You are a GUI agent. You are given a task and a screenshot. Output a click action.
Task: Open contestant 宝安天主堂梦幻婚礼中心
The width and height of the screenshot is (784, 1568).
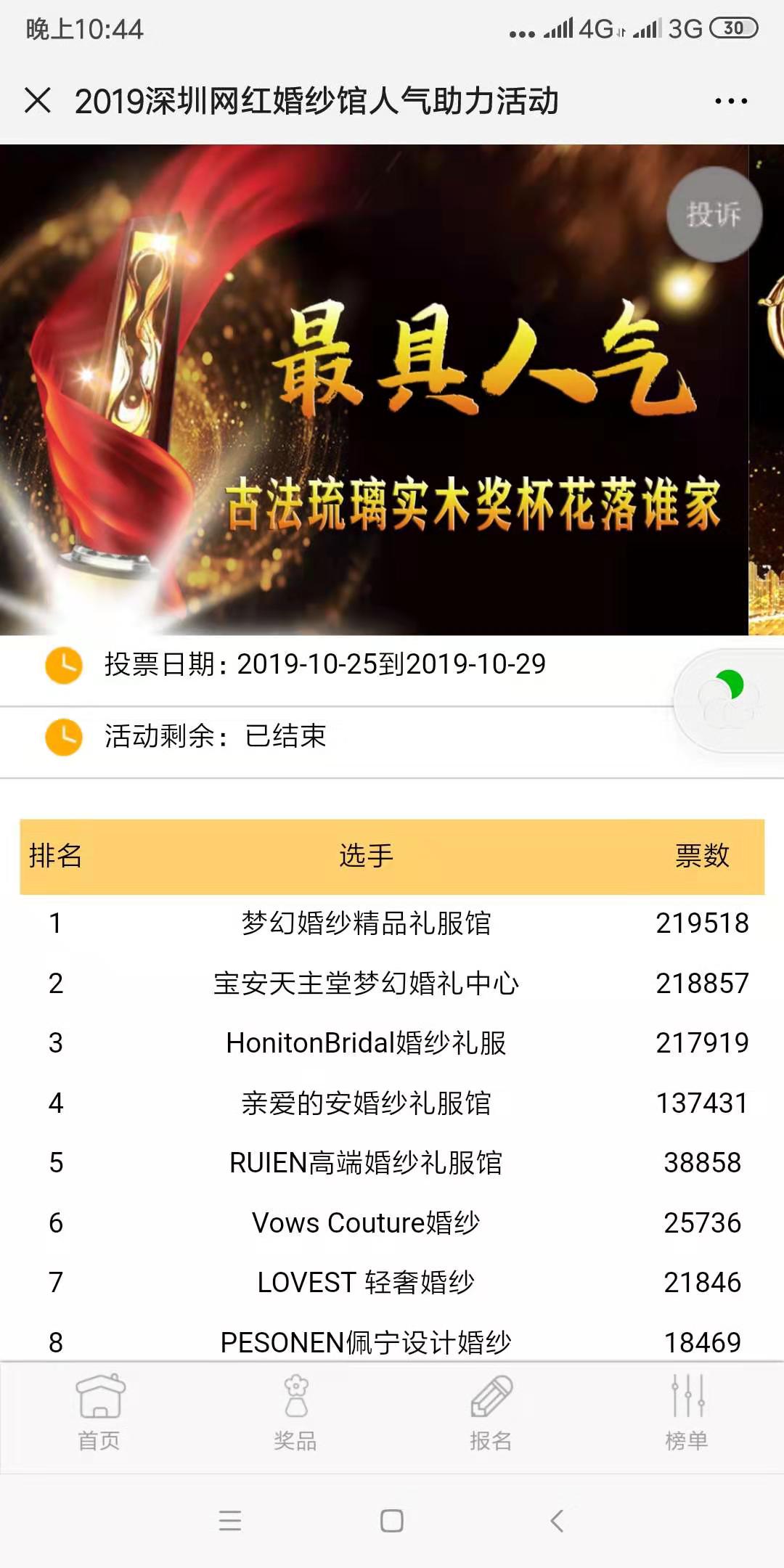(x=366, y=984)
